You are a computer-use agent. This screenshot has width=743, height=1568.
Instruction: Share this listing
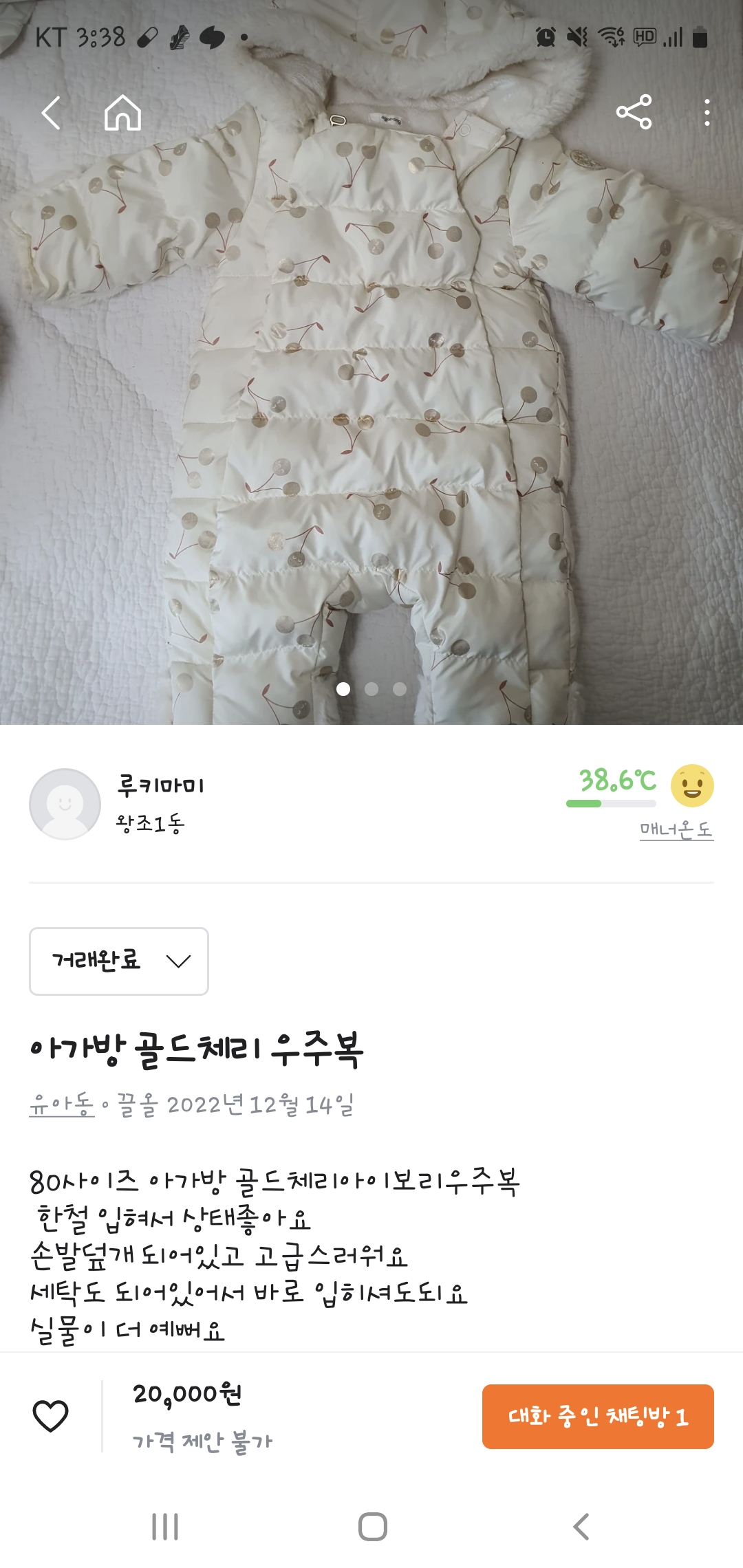634,112
